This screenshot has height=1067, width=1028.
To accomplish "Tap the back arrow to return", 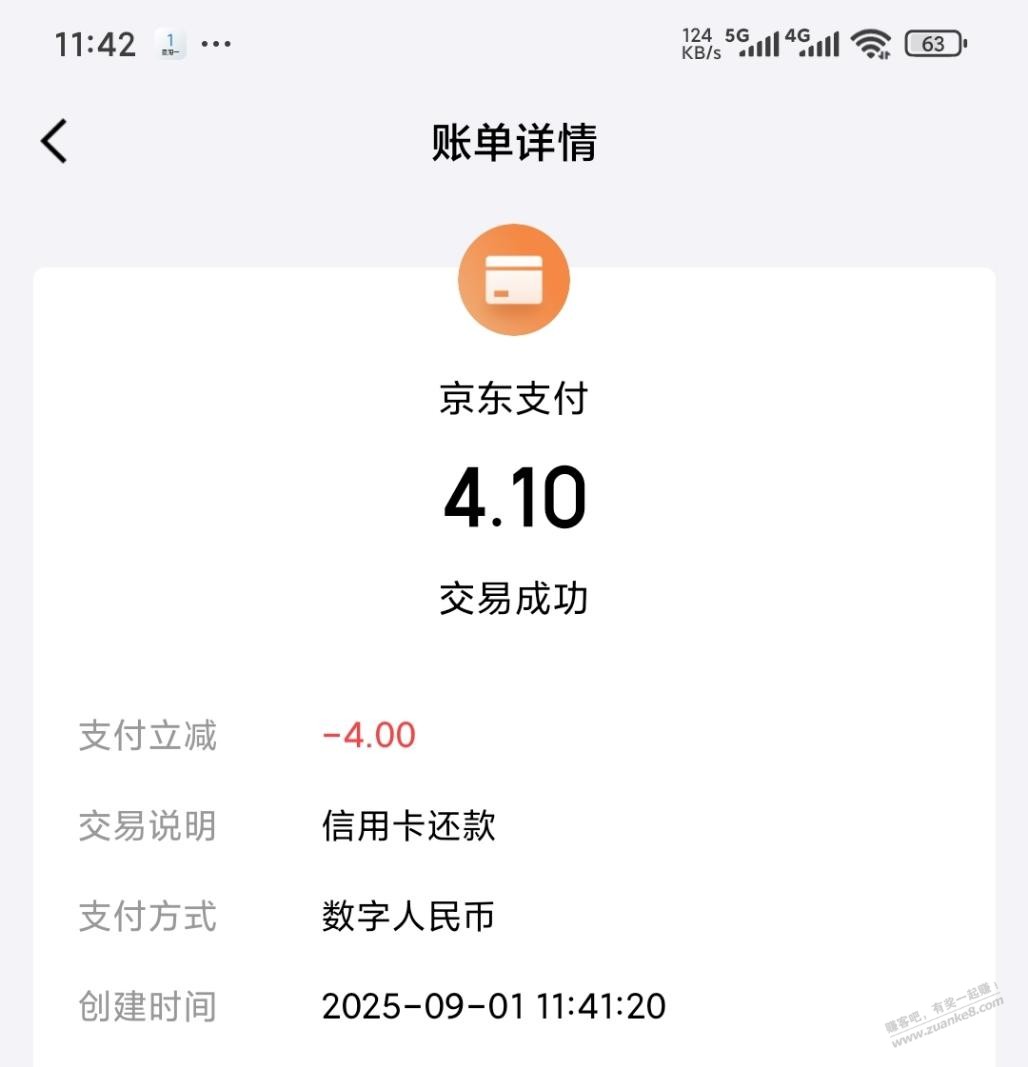I will pos(52,141).
